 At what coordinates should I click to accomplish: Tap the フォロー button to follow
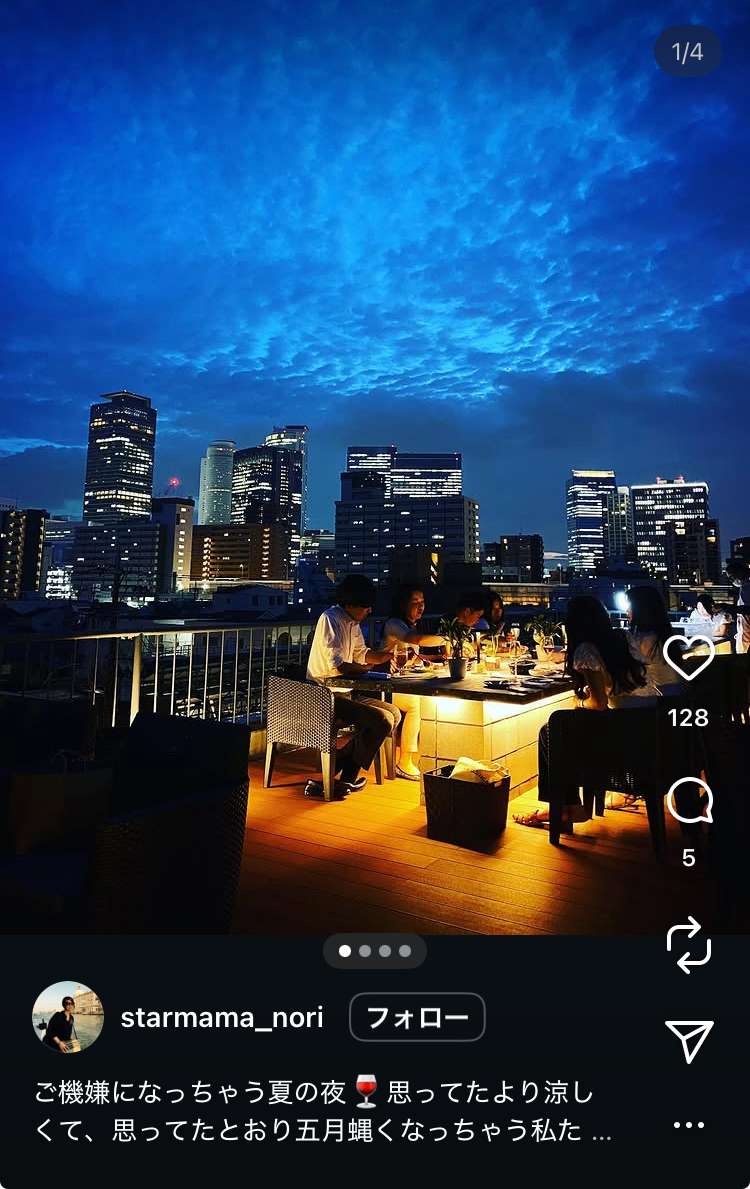pyautogui.click(x=417, y=1018)
